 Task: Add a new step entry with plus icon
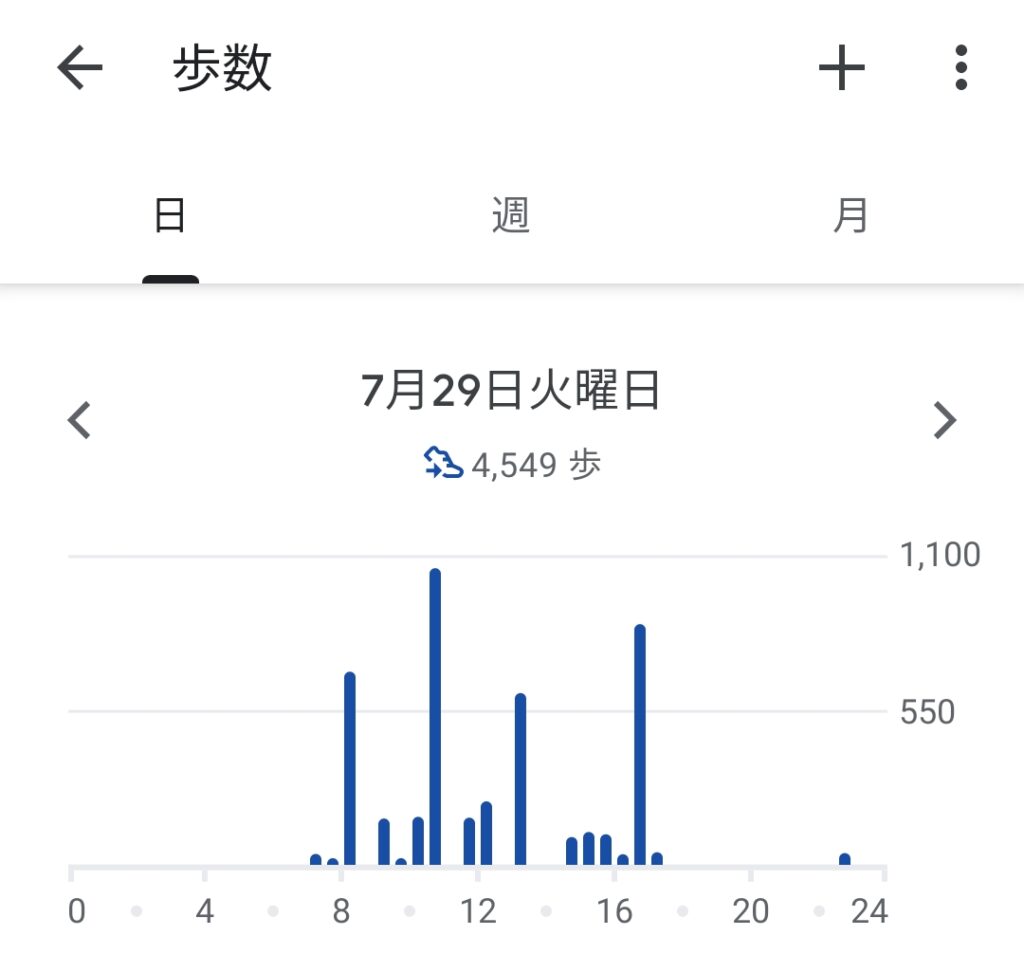pyautogui.click(x=841, y=69)
